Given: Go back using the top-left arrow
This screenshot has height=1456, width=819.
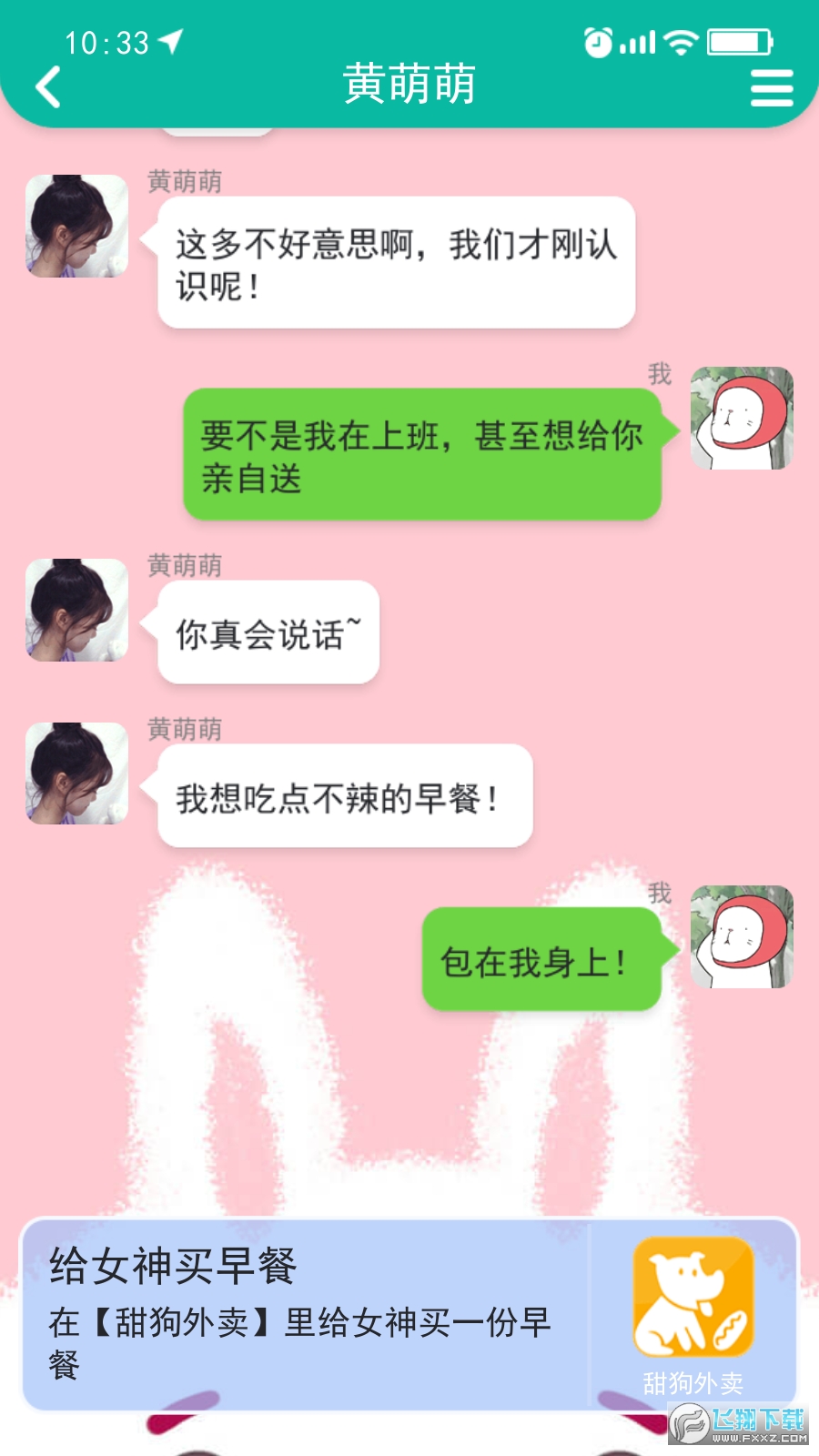Looking at the screenshot, I should click(48, 87).
